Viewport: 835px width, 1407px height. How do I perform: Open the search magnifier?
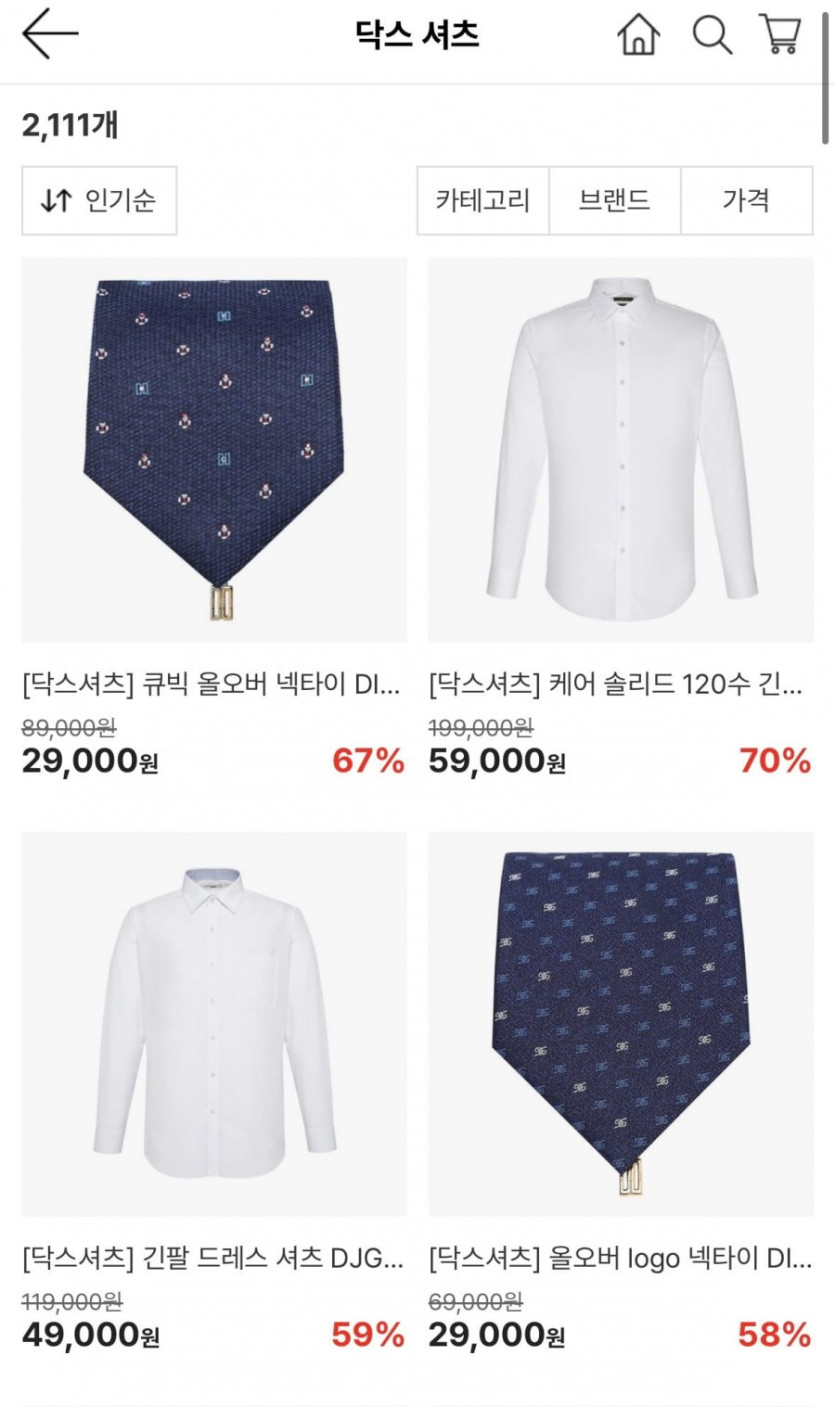(x=712, y=35)
